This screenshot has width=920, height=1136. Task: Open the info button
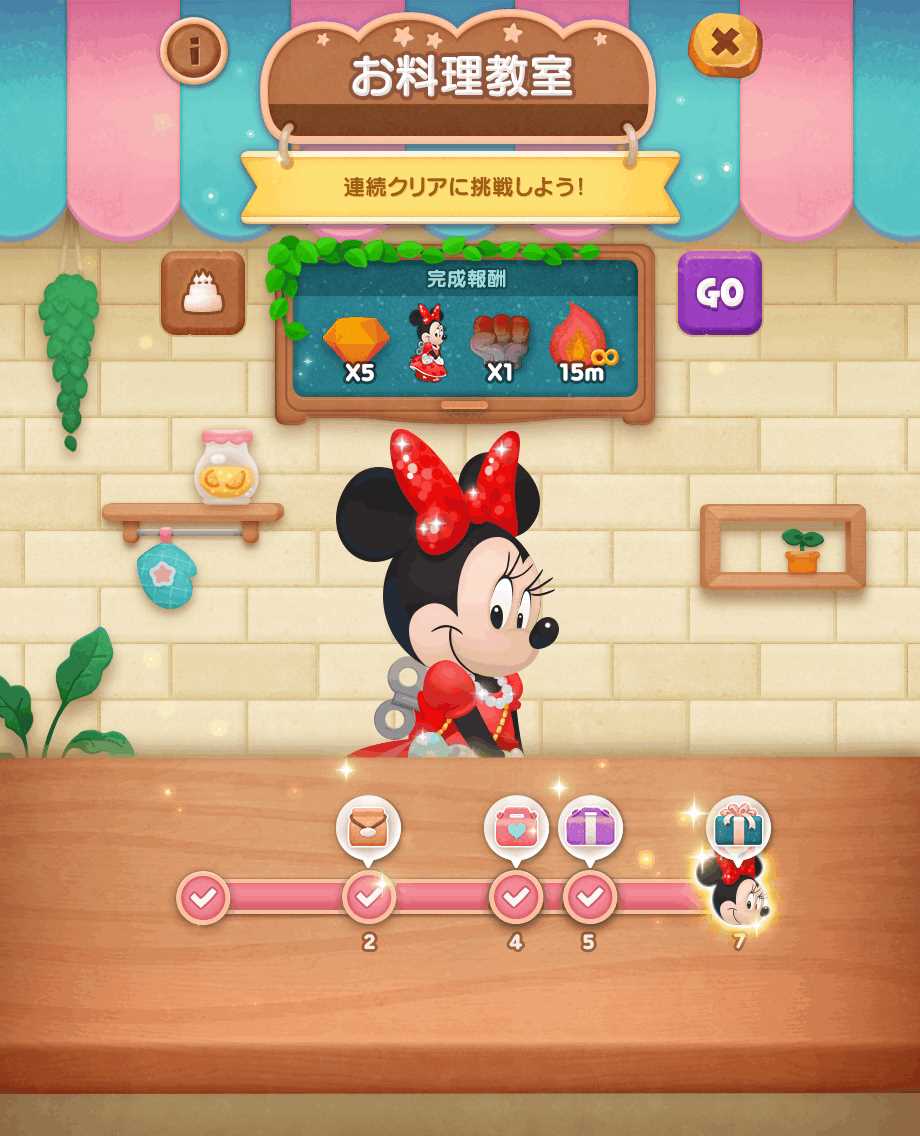194,50
